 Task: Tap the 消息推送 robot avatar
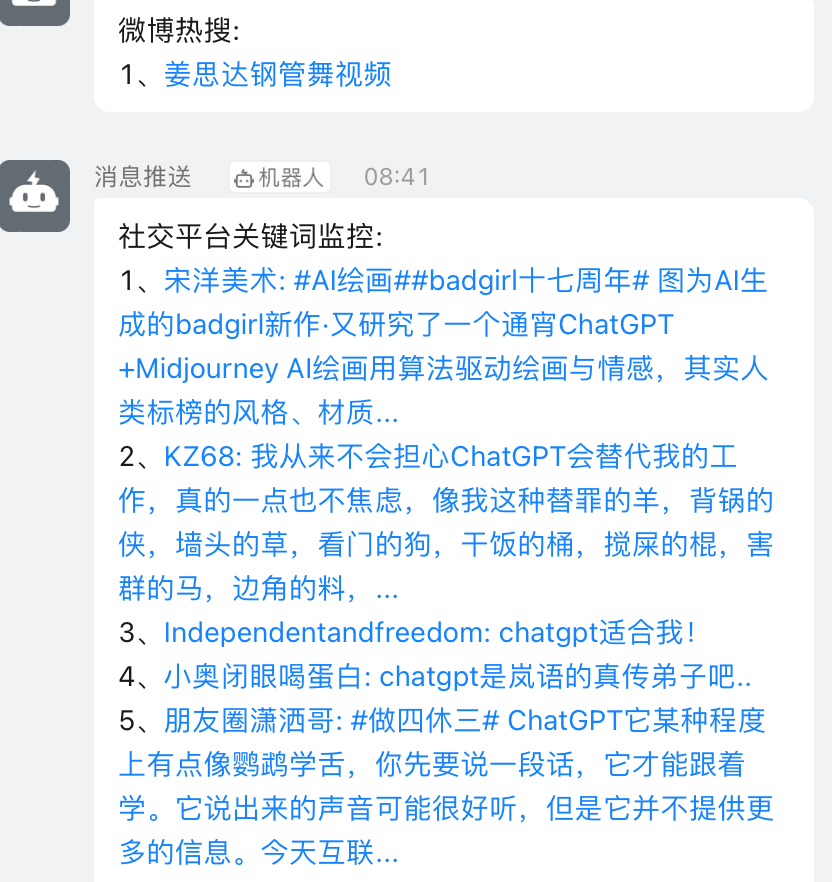(35, 195)
